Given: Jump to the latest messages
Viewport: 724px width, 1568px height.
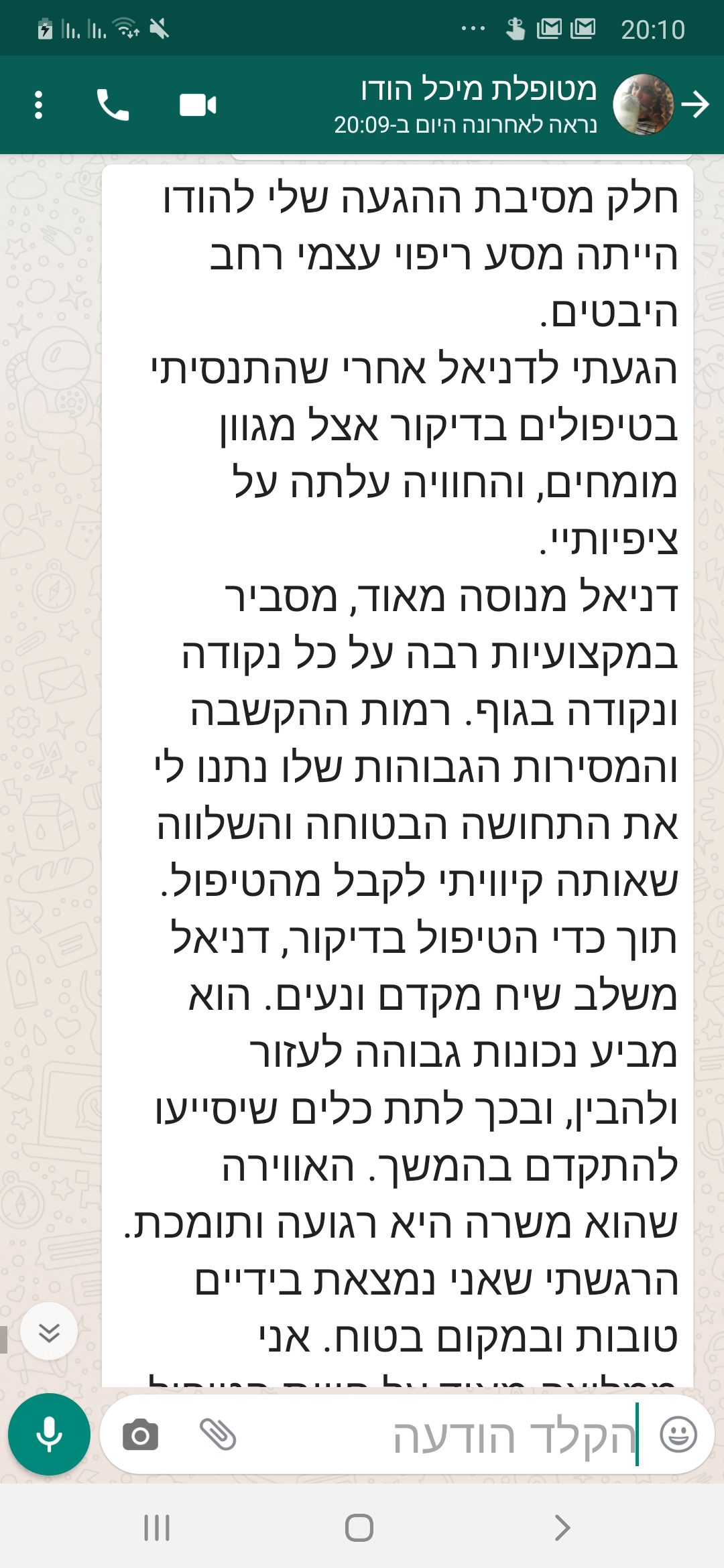Looking at the screenshot, I should tap(49, 1331).
